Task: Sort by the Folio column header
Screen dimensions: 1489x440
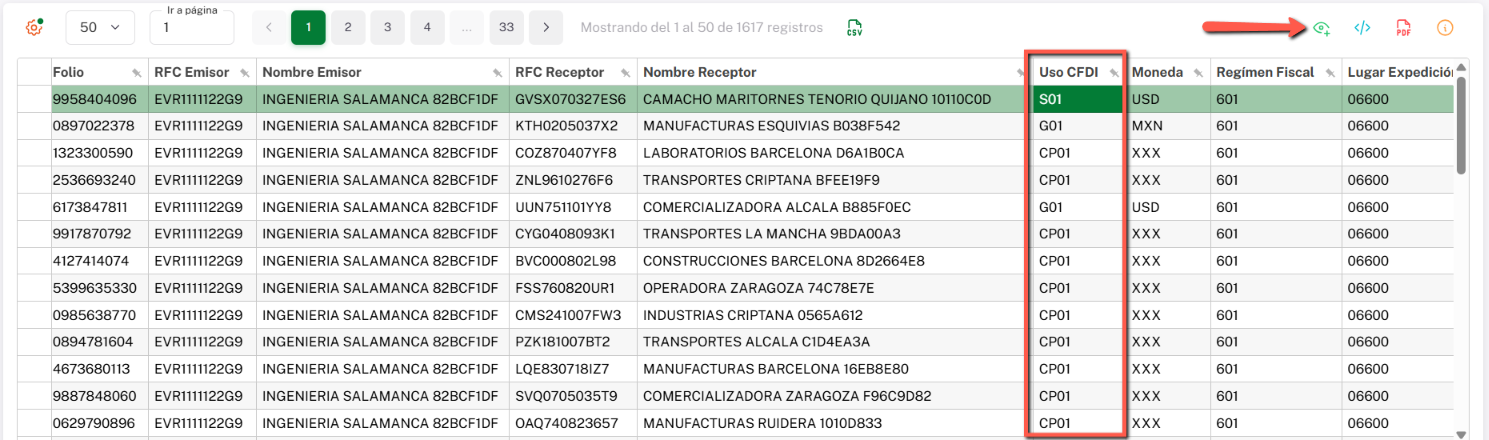Action: (x=69, y=72)
